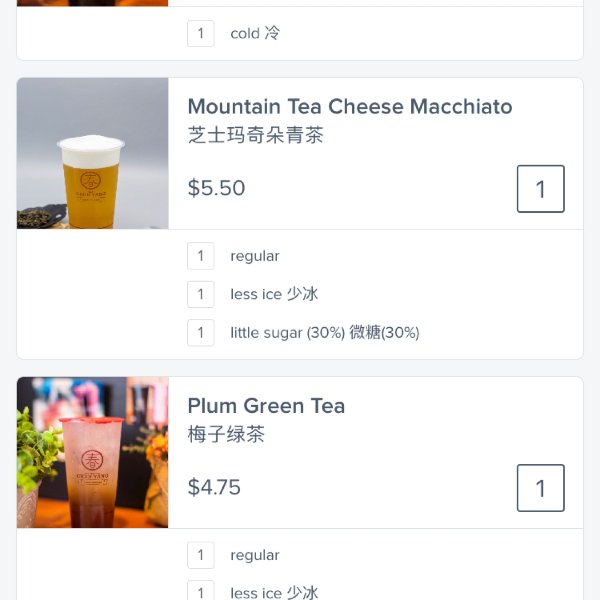Open the Mountain Tea Cheese Macchiato item

(349, 107)
